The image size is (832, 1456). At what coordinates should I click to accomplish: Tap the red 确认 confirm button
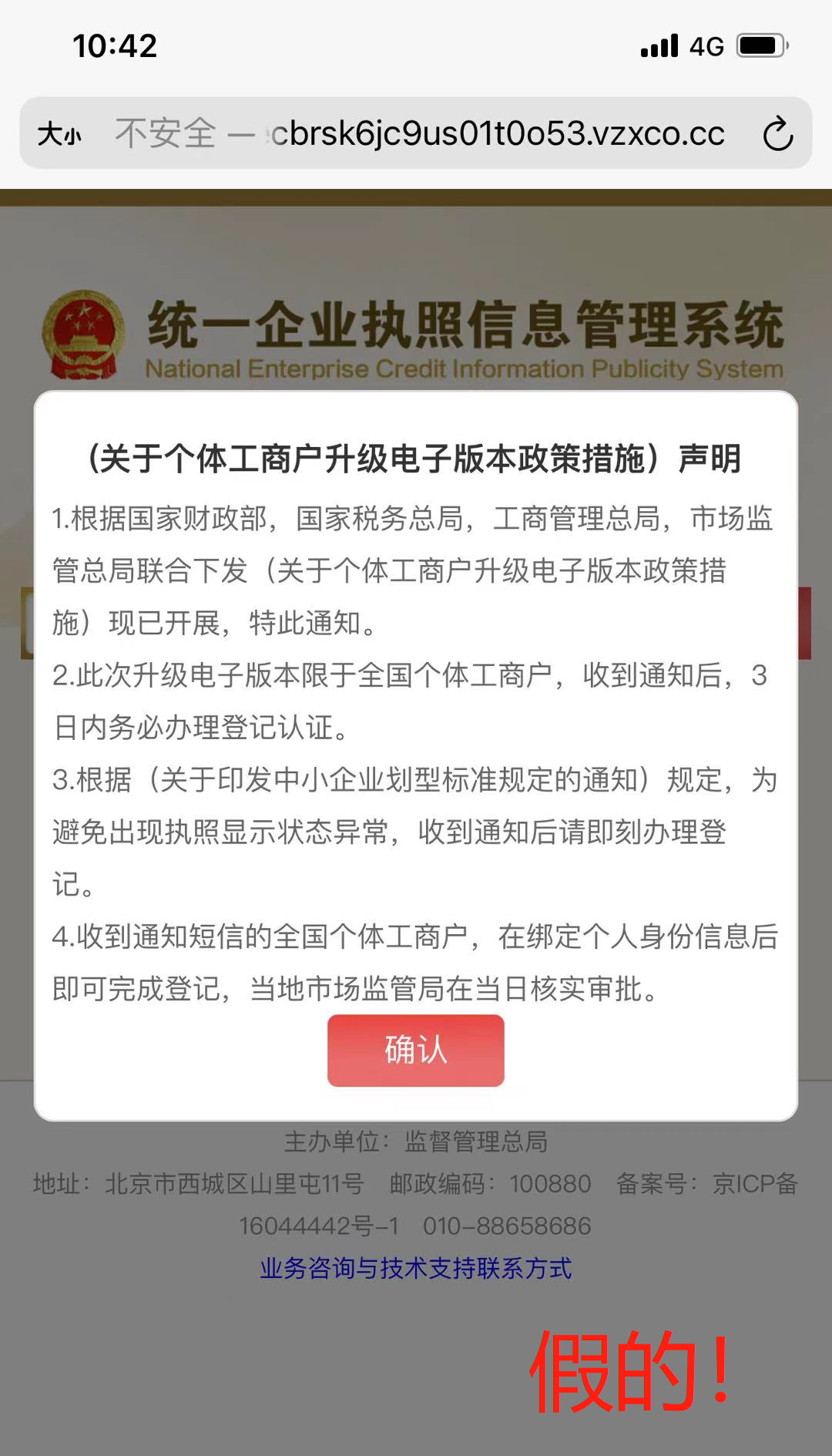[x=416, y=1050]
